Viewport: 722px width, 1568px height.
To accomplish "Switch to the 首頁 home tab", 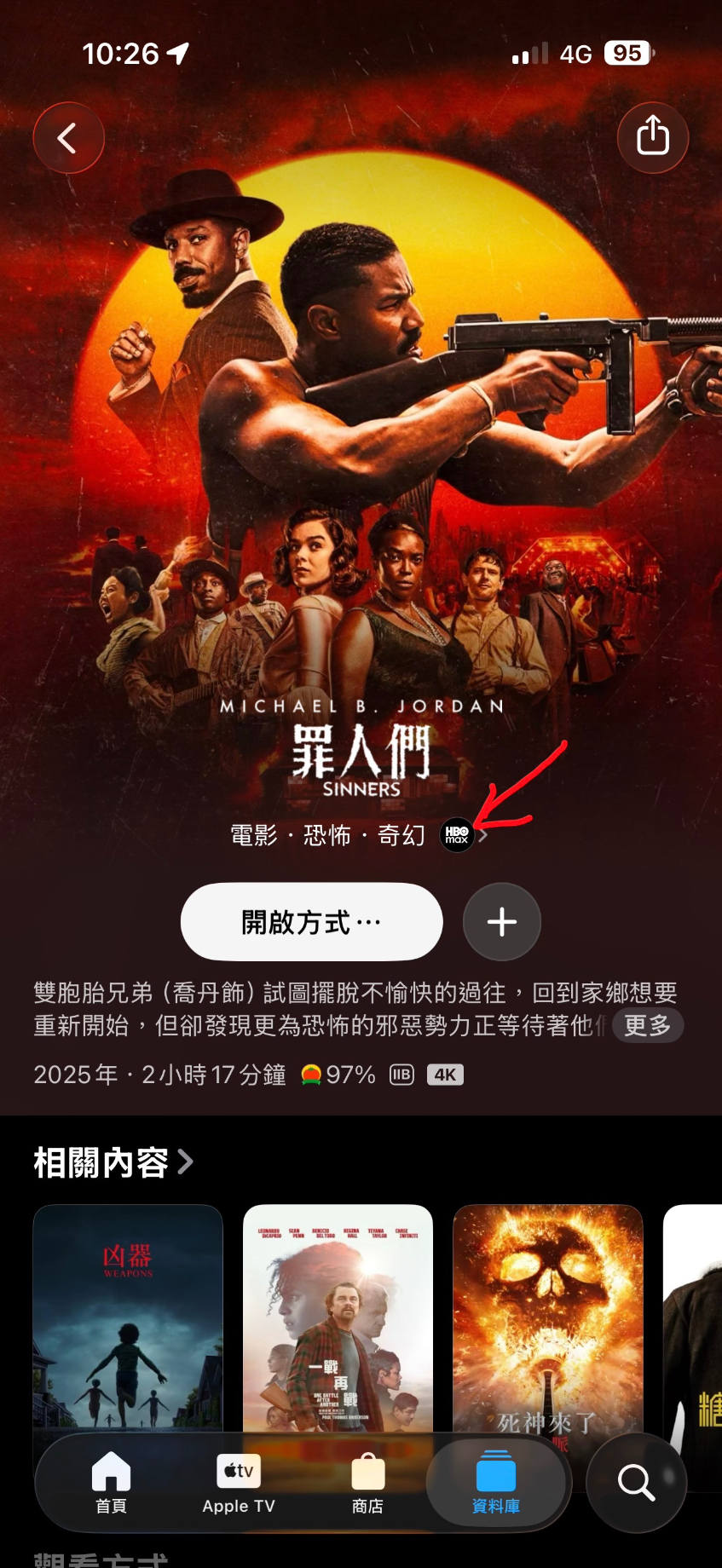I will pos(111,1483).
